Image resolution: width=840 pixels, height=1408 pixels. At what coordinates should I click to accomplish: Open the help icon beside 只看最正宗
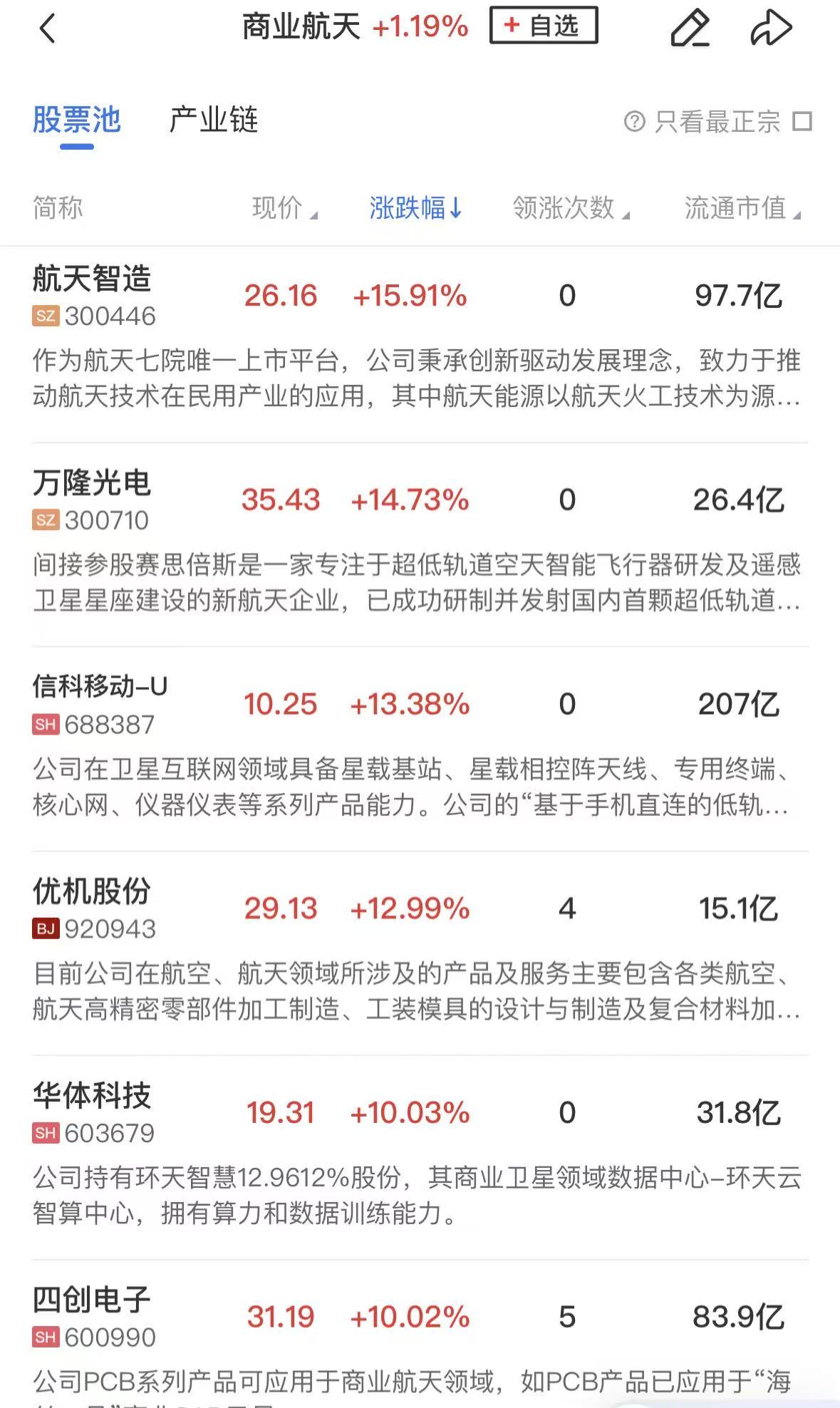(634, 122)
